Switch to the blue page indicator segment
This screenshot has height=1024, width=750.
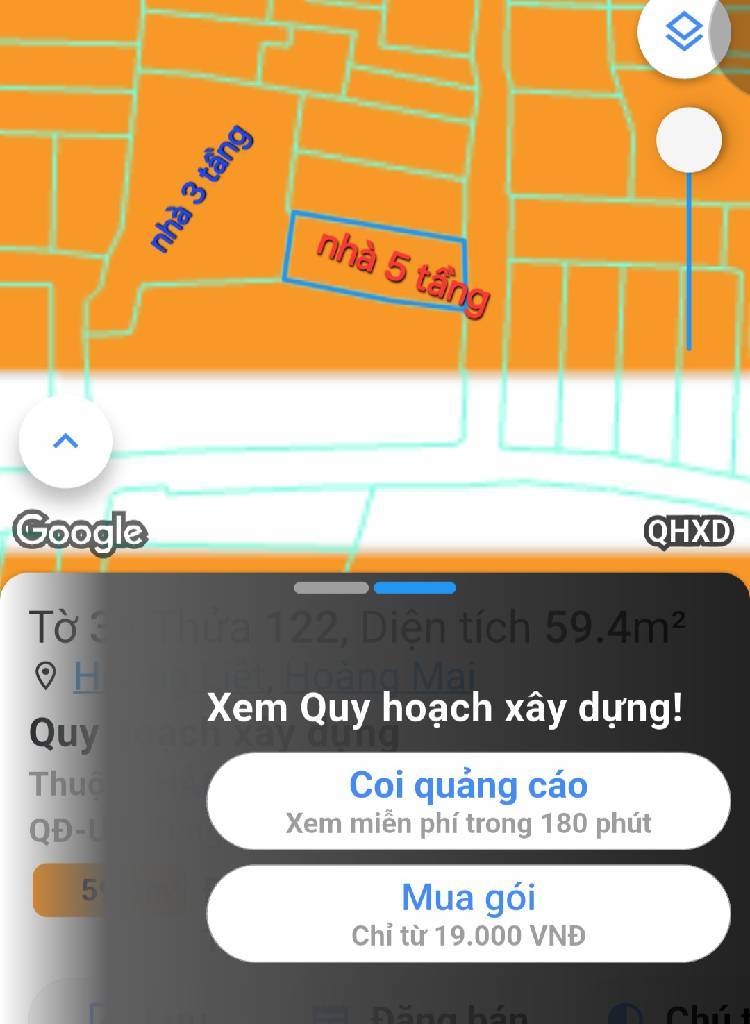pyautogui.click(x=413, y=589)
